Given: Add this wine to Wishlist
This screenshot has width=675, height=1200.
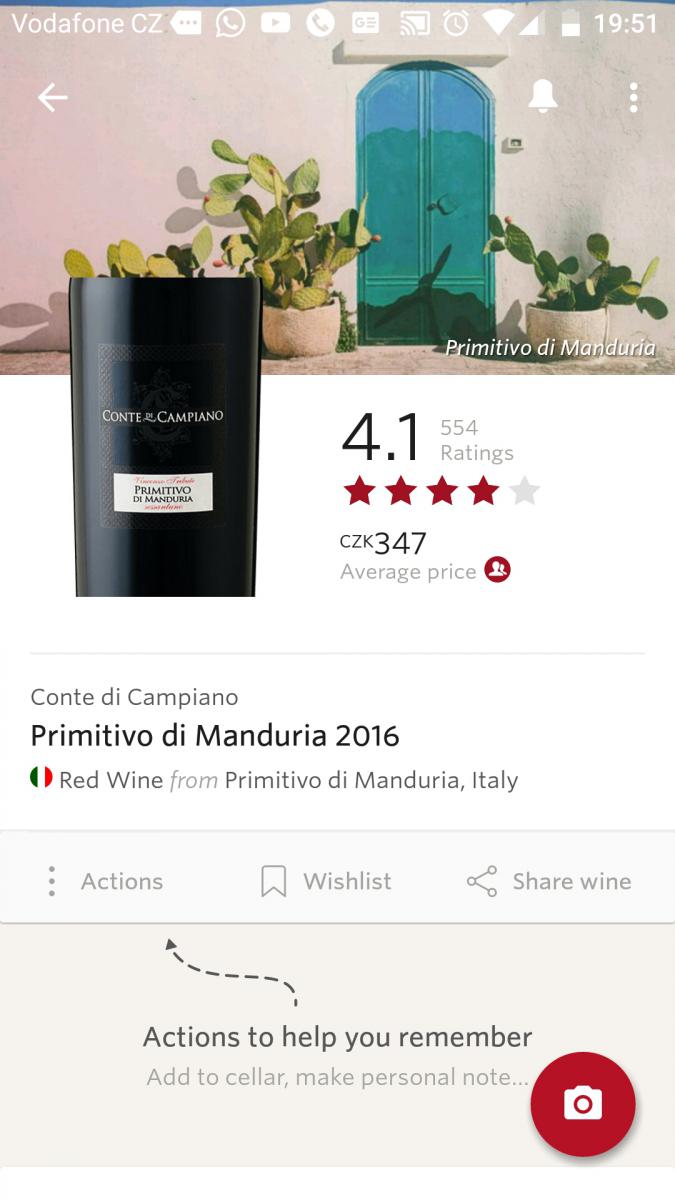Looking at the screenshot, I should coord(326,881).
